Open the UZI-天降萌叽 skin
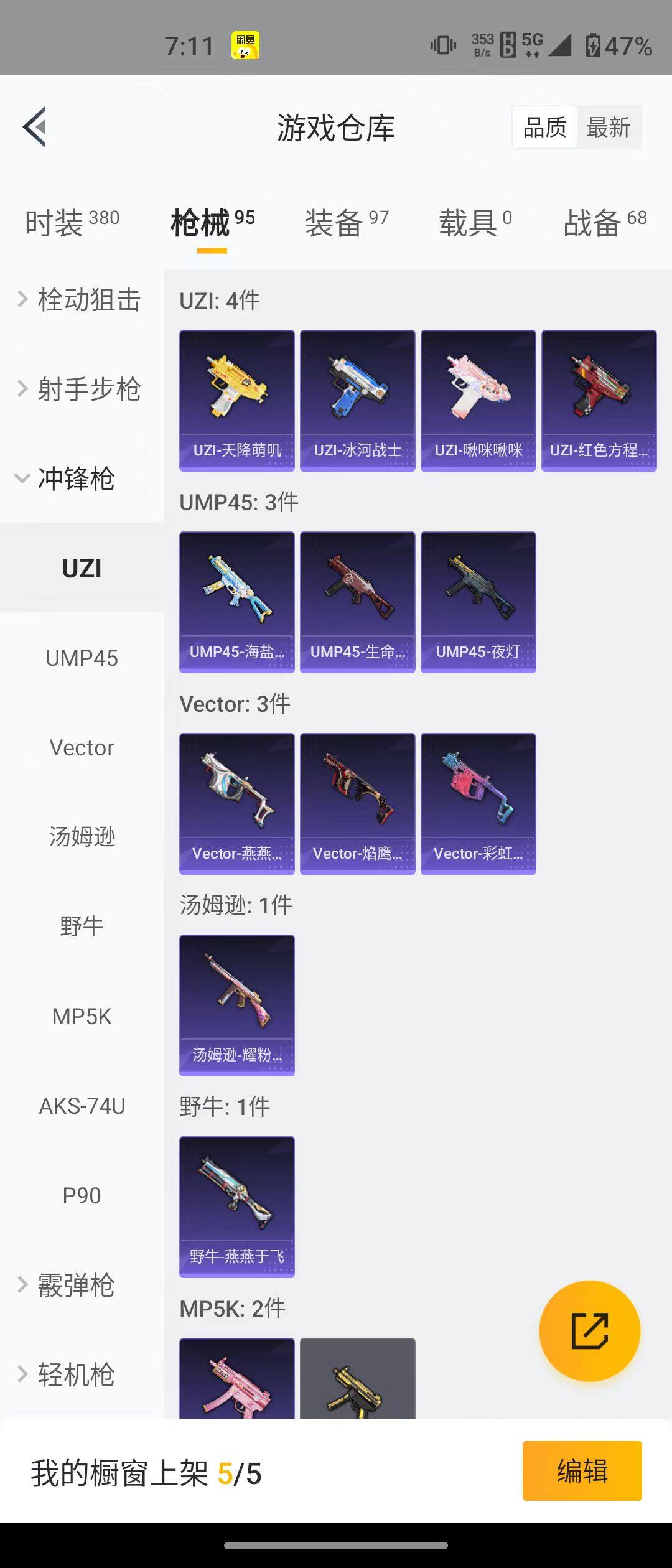This screenshot has height=1568, width=672. click(236, 400)
